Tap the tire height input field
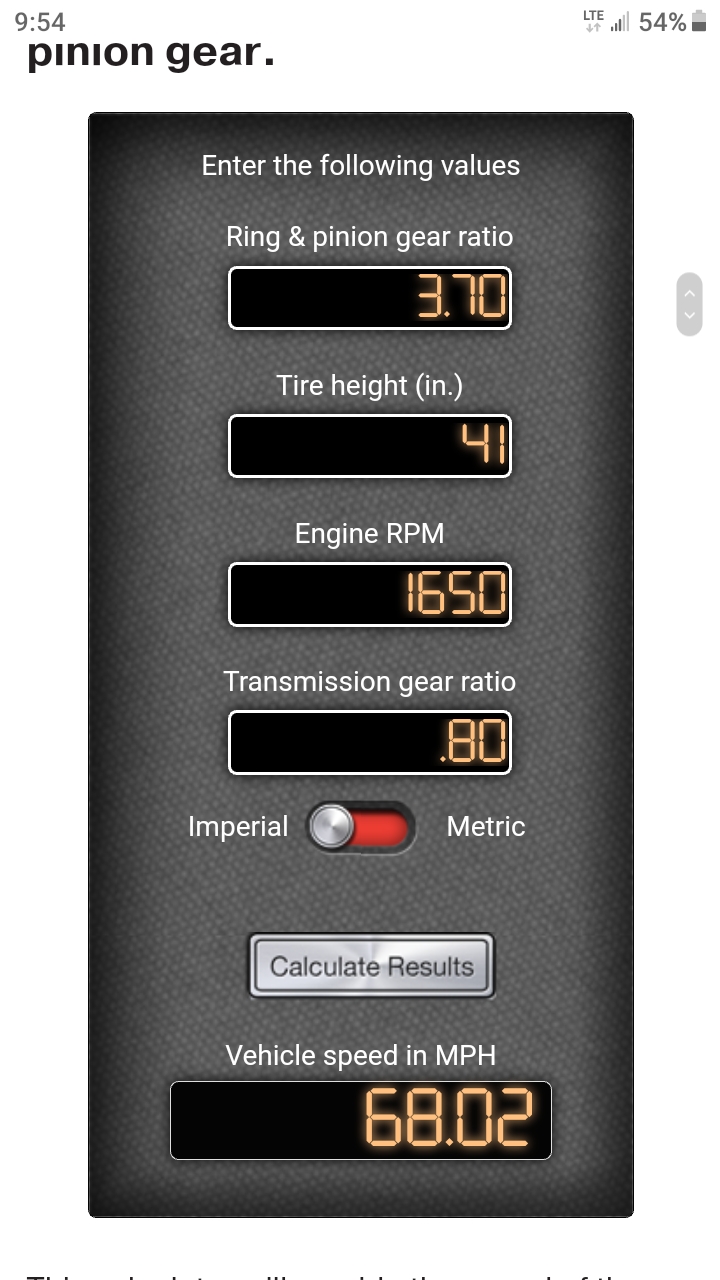720x1280 pixels. [370, 446]
